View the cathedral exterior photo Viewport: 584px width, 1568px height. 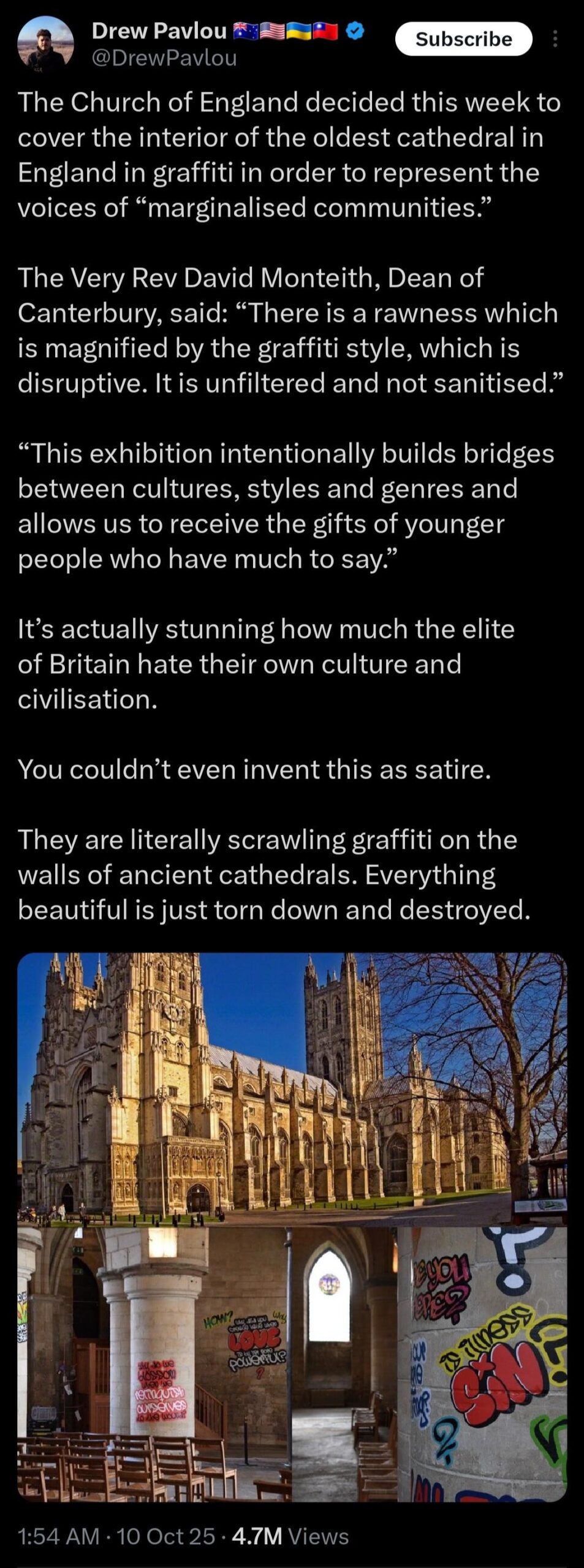click(x=292, y=1089)
